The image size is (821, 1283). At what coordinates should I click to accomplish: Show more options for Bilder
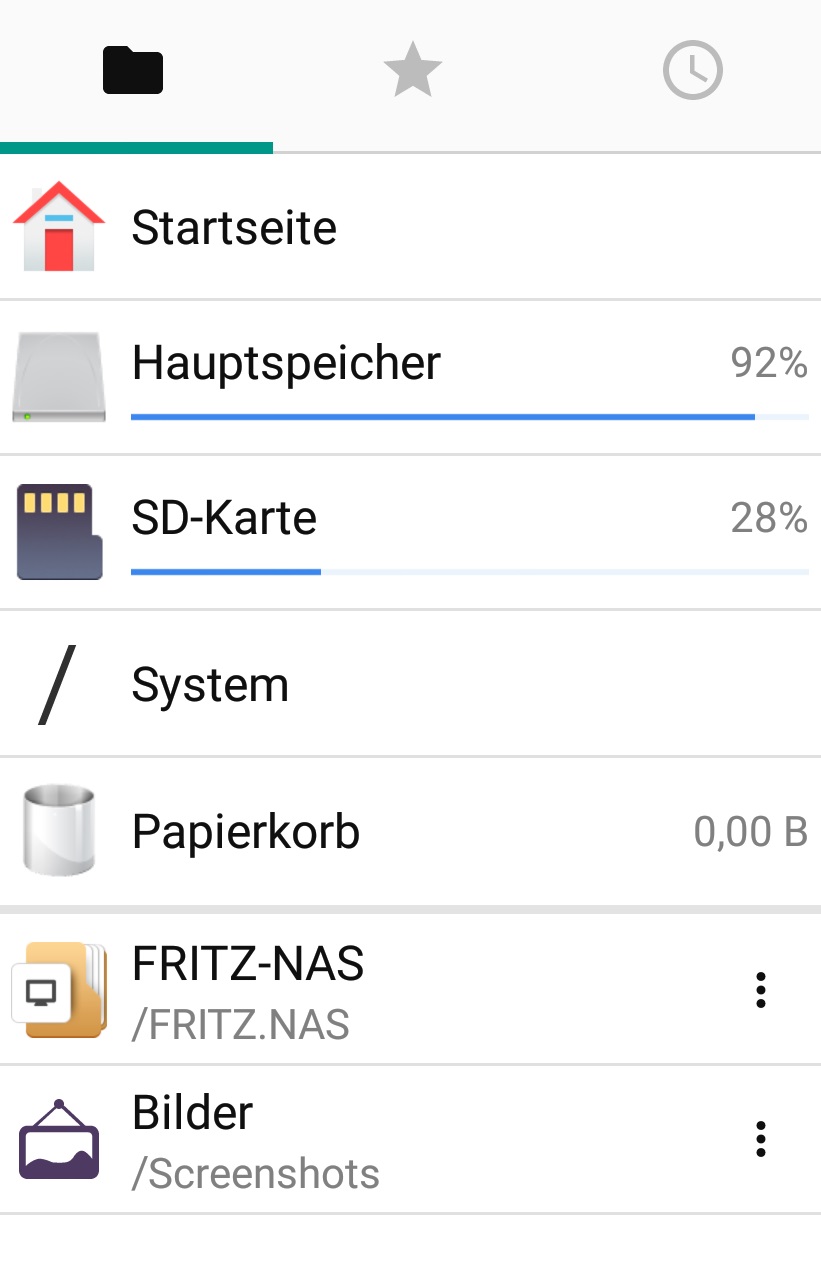[761, 1139]
